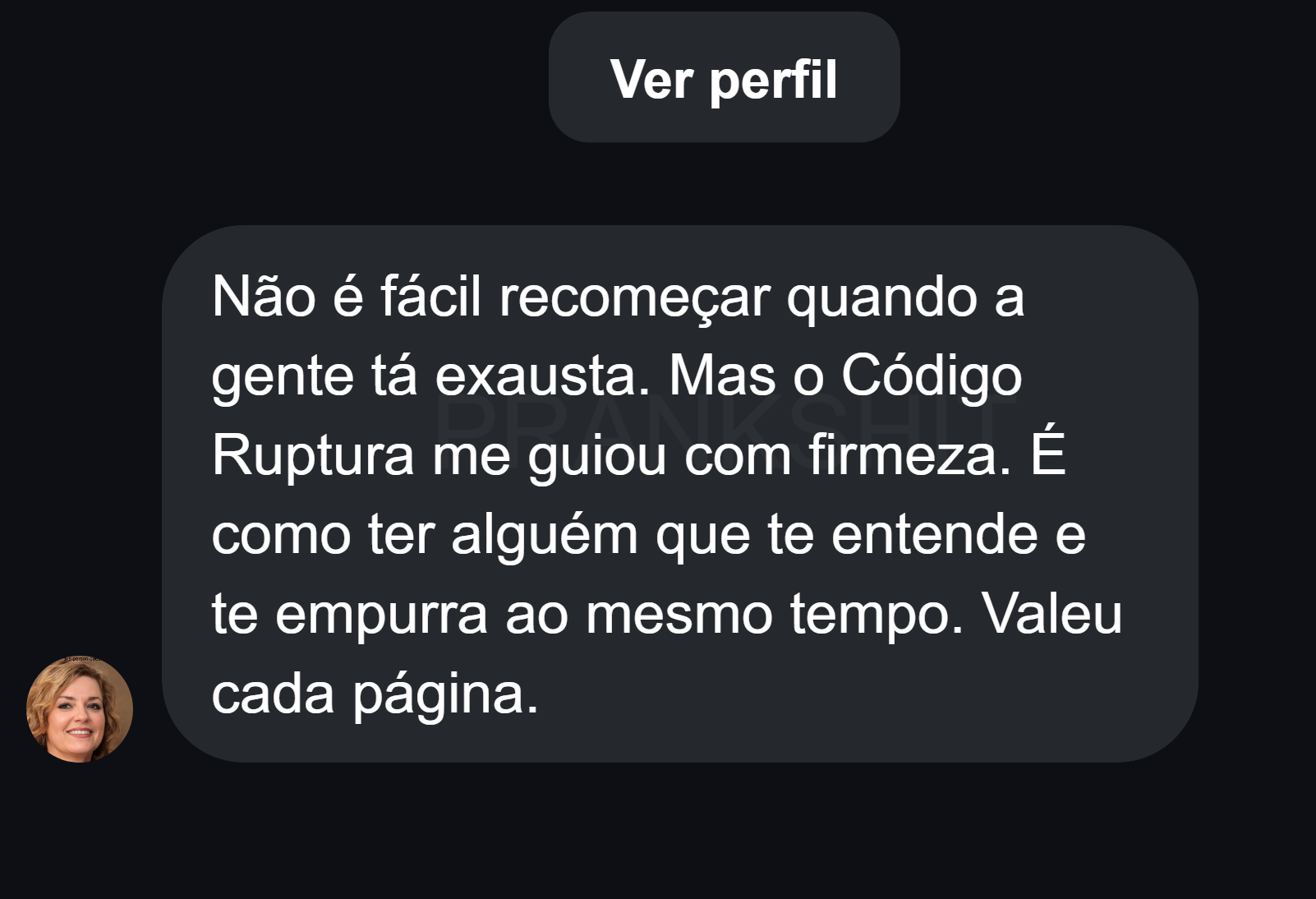The width and height of the screenshot is (1316, 899).
Task: Tap the Ver perfil button
Action: pyautogui.click(x=724, y=79)
